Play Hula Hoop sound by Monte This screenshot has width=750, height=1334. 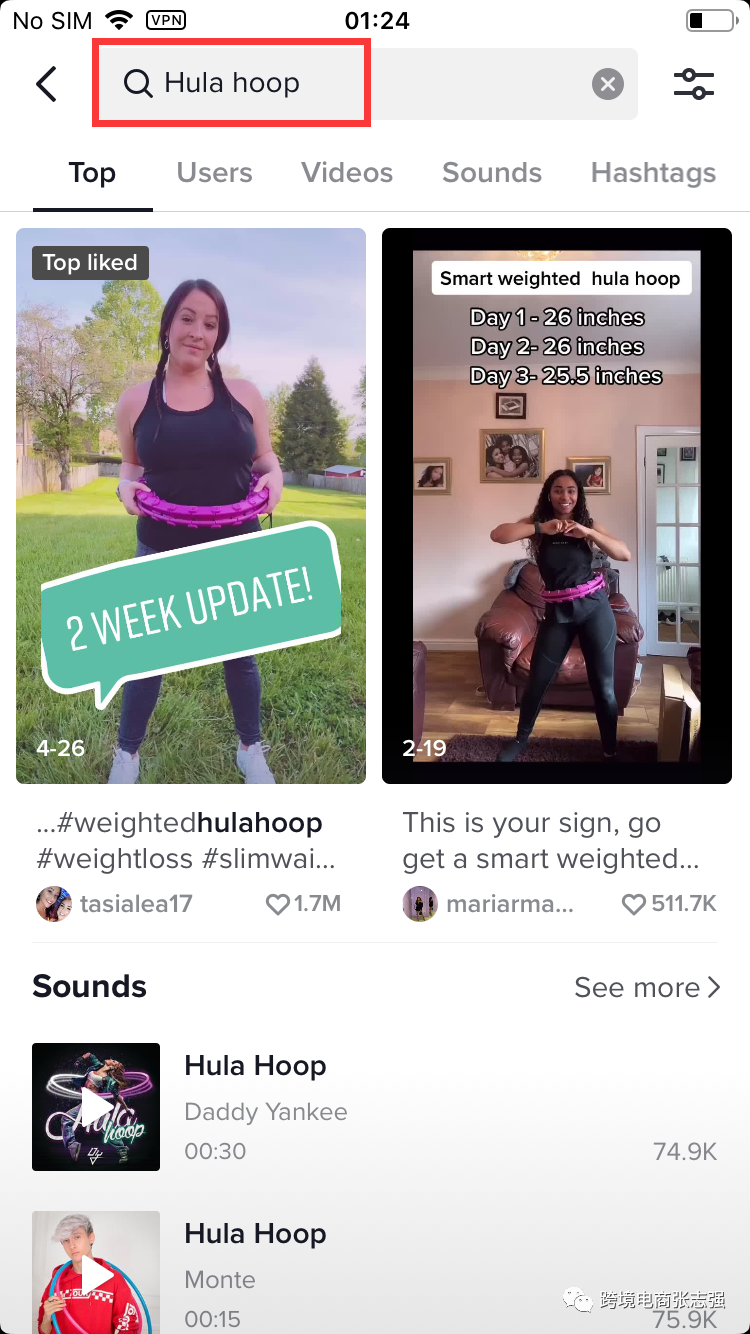(96, 1272)
